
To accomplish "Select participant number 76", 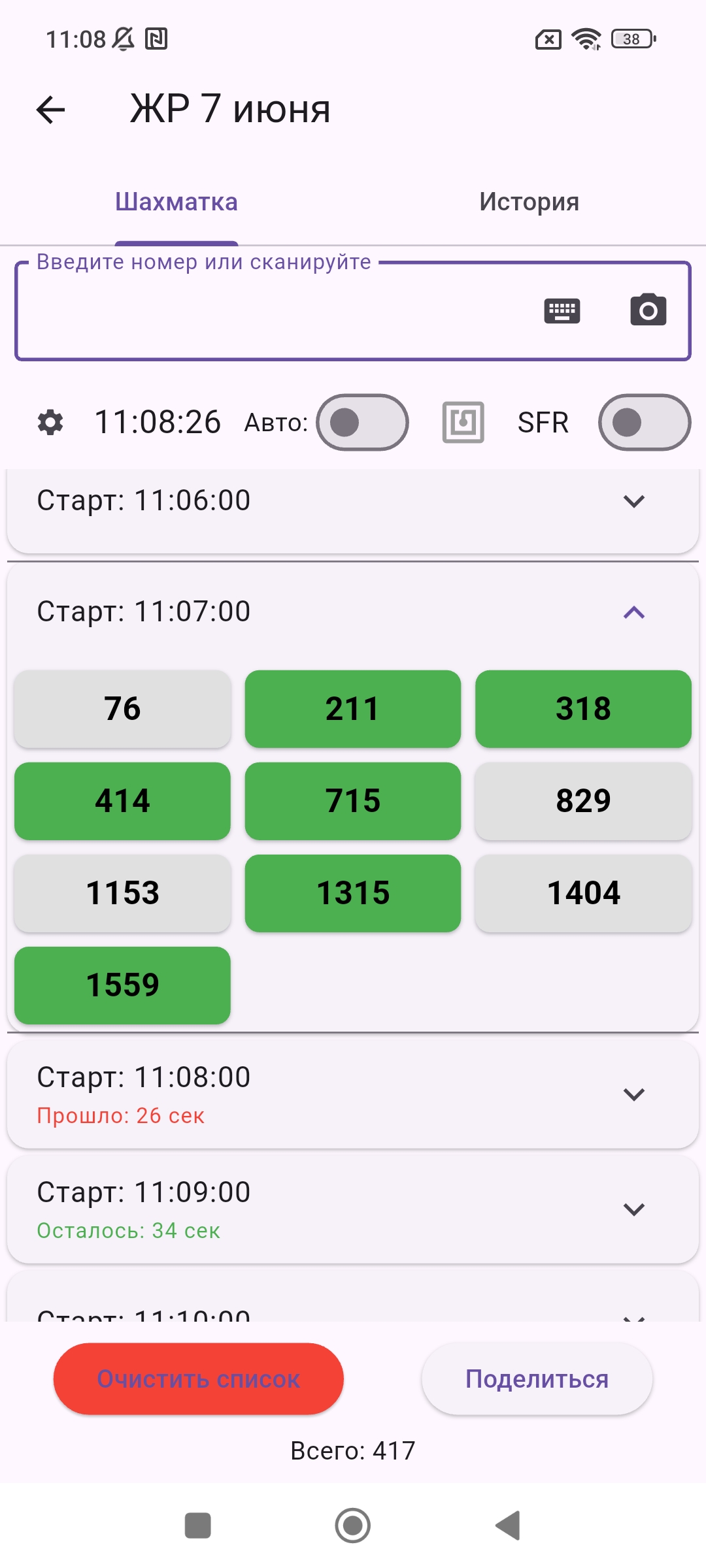I will pos(122,709).
